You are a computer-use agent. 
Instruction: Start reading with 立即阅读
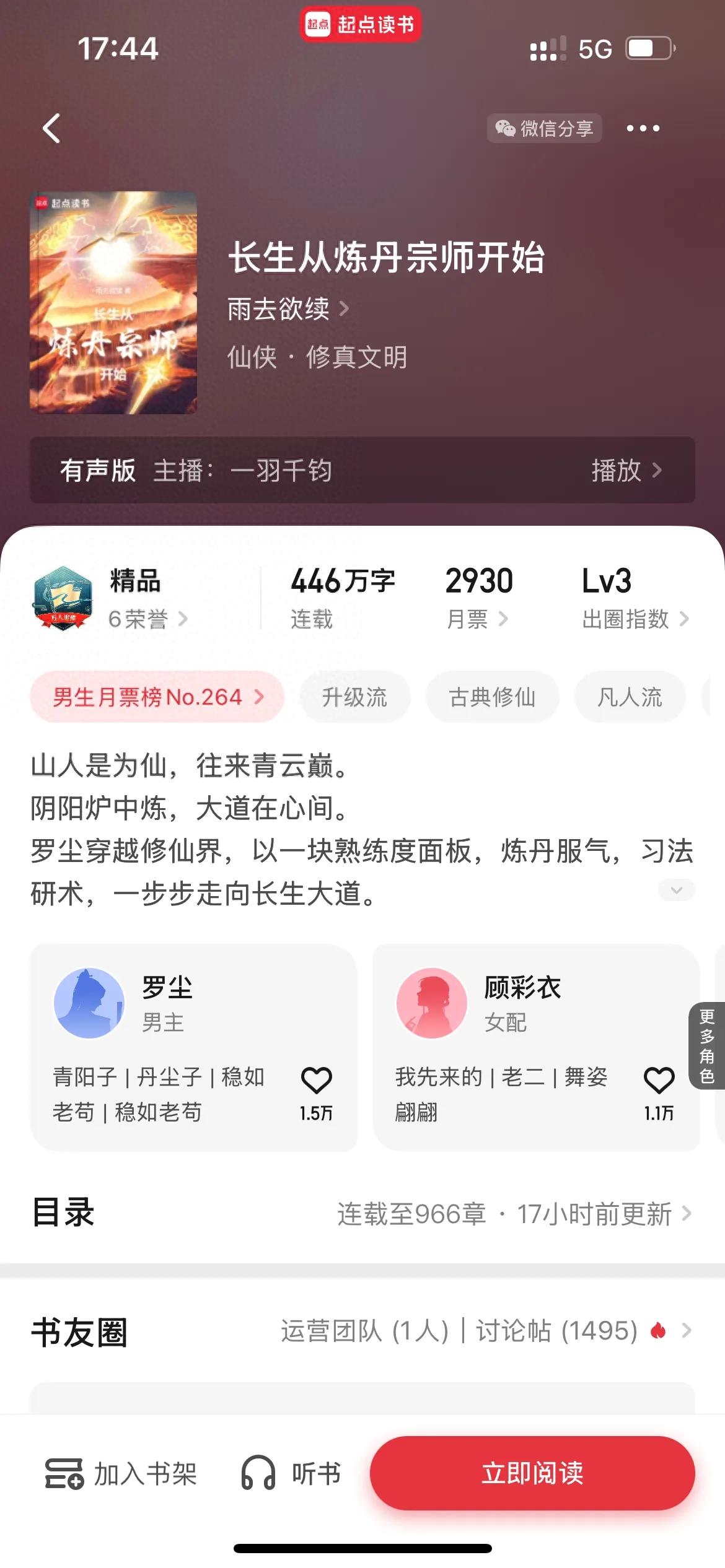click(x=532, y=1473)
